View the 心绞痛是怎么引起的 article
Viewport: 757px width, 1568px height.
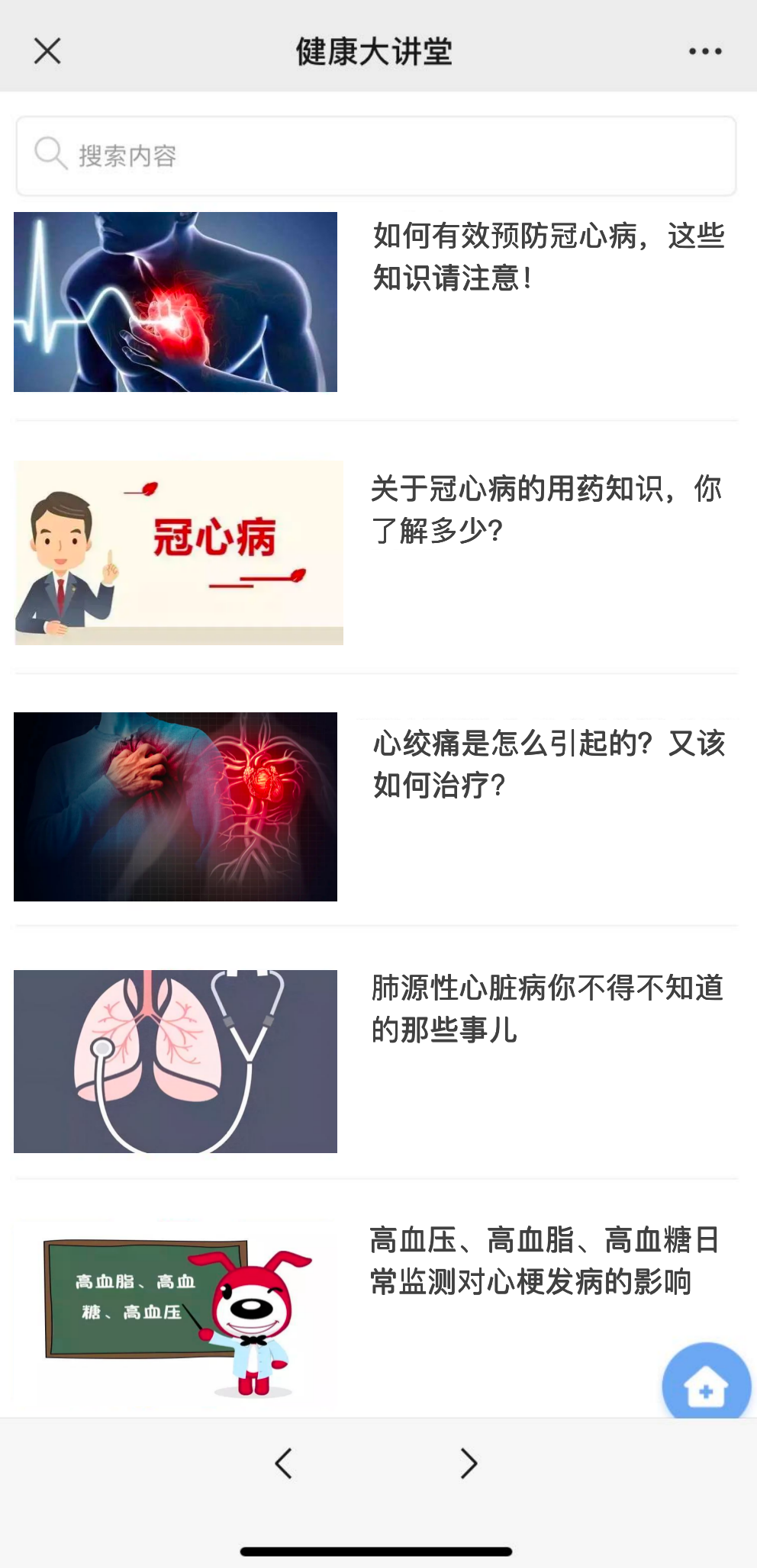click(548, 764)
